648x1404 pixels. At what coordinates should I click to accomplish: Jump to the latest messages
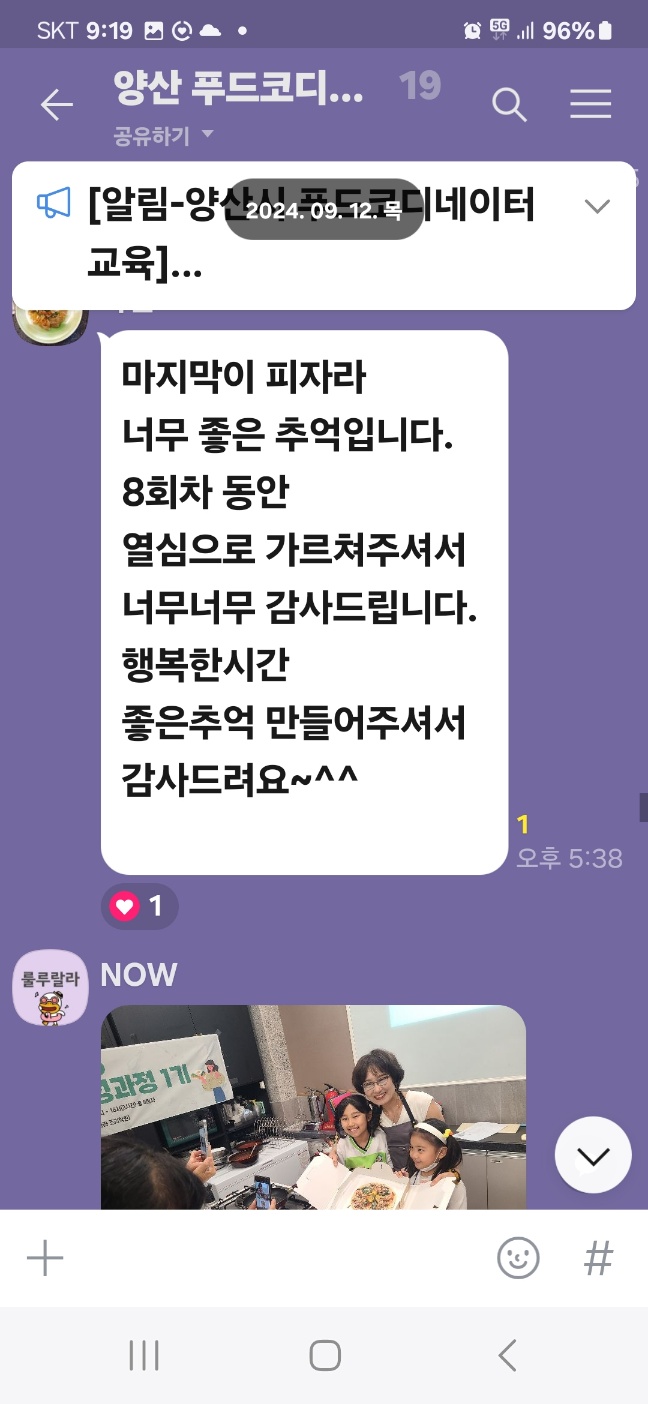[593, 1156]
